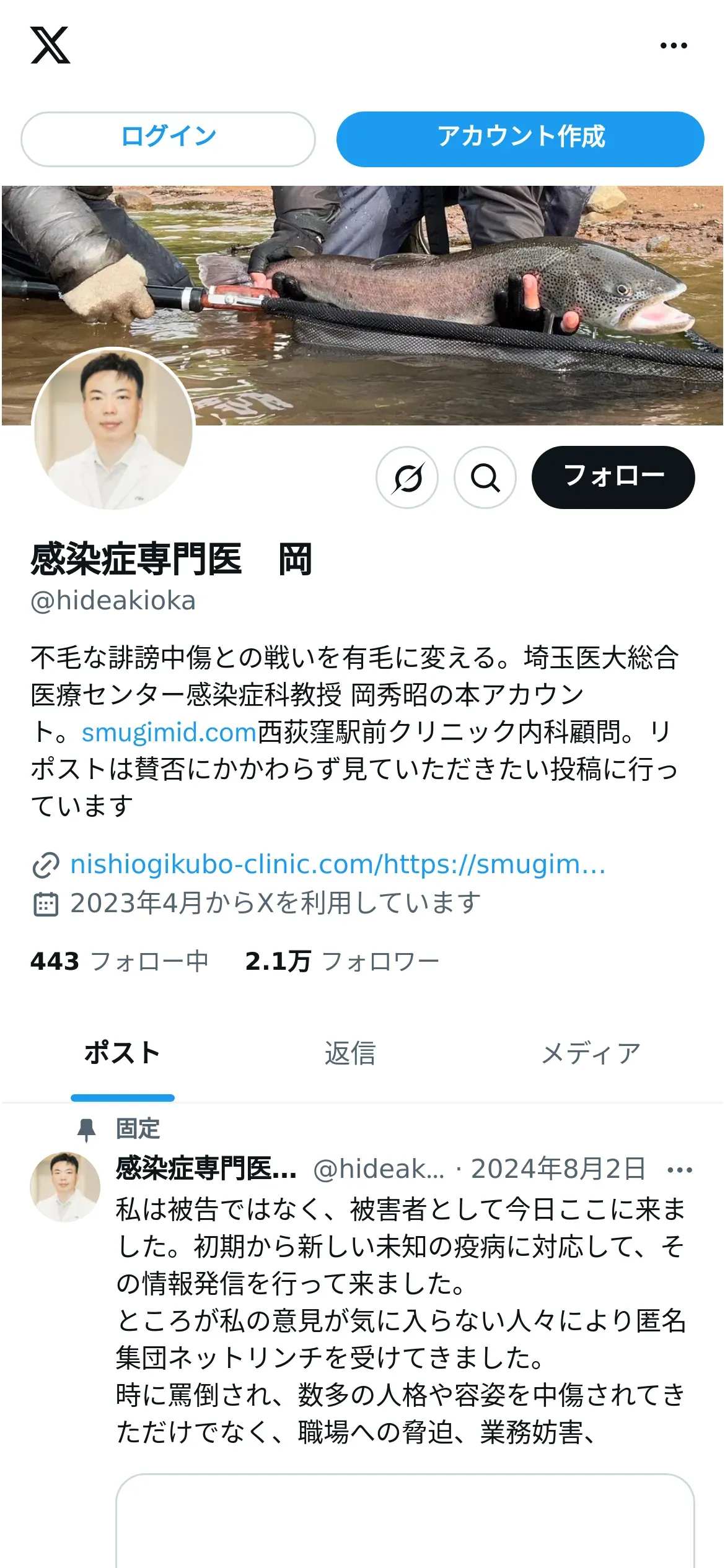View the 443 フォロー中 list
This screenshot has height=1568, width=725.
[119, 962]
